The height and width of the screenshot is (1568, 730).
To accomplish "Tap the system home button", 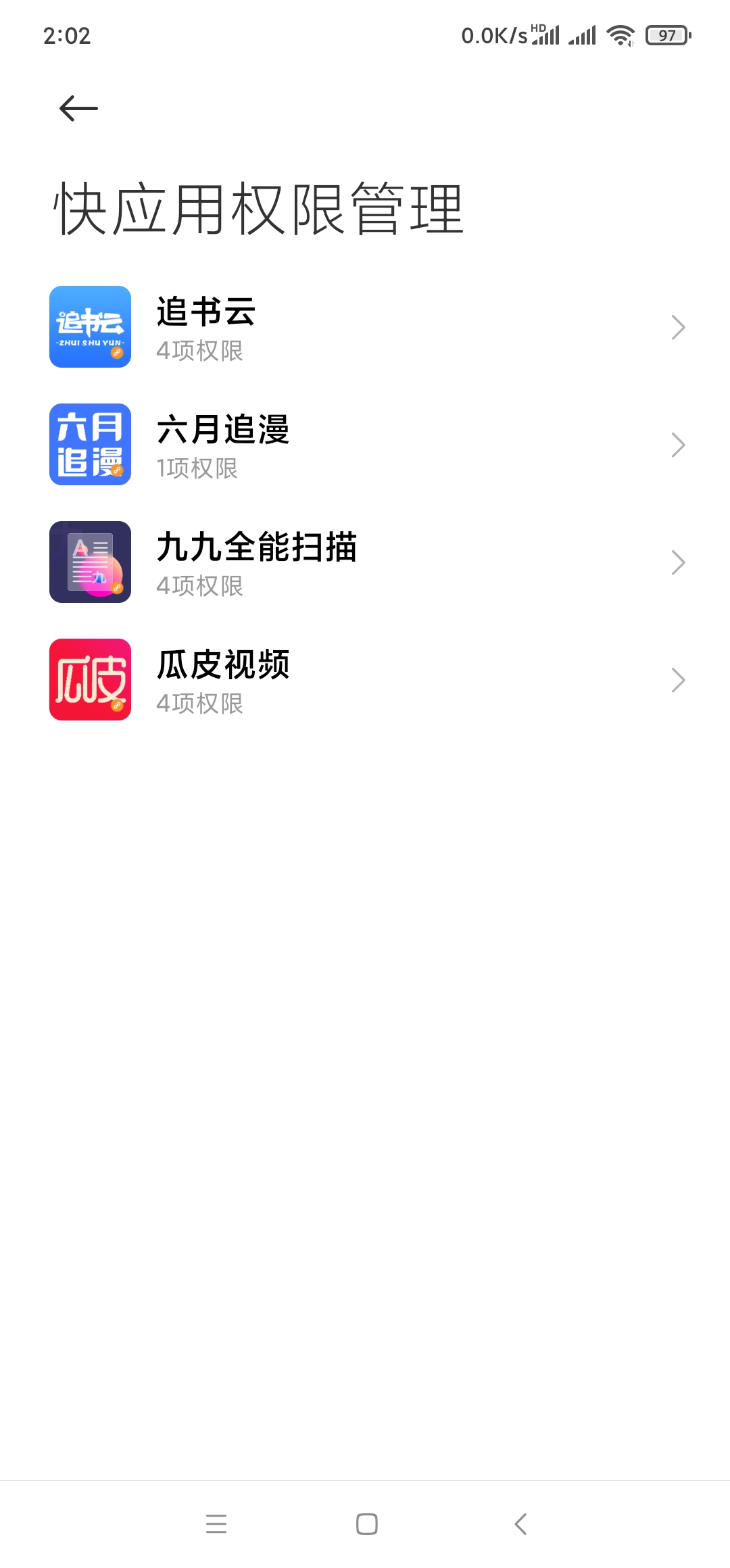I will 366,1524.
